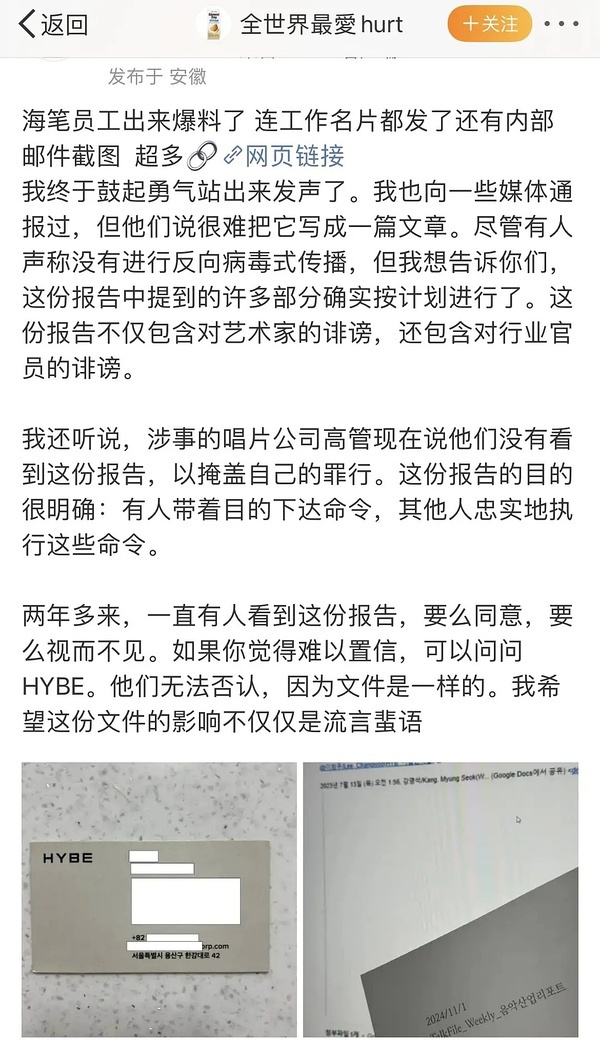This screenshot has width=600, height=1041.
Task: Open the 全世界最爱 hurt profile
Action: coord(320,24)
